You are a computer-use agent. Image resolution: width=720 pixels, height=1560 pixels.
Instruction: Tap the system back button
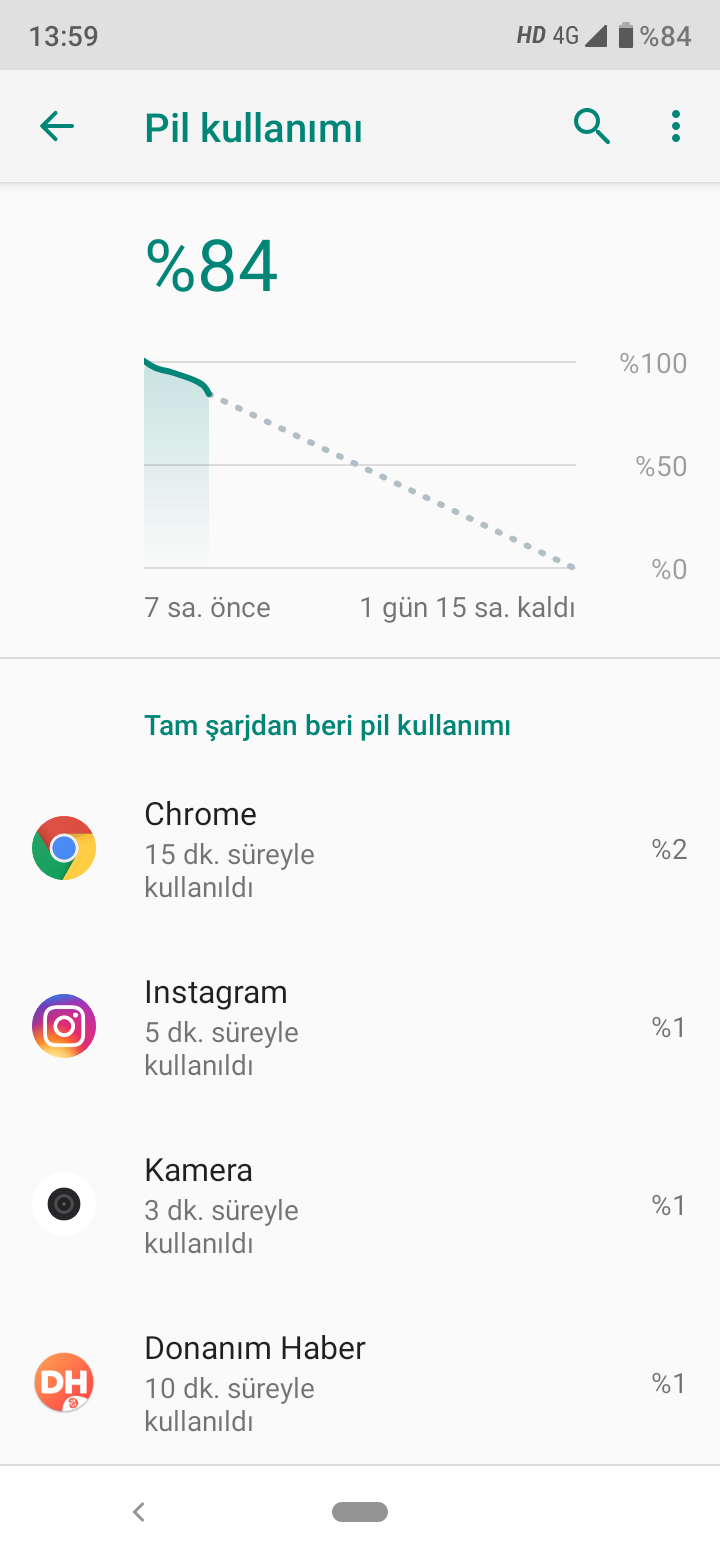(139, 1512)
